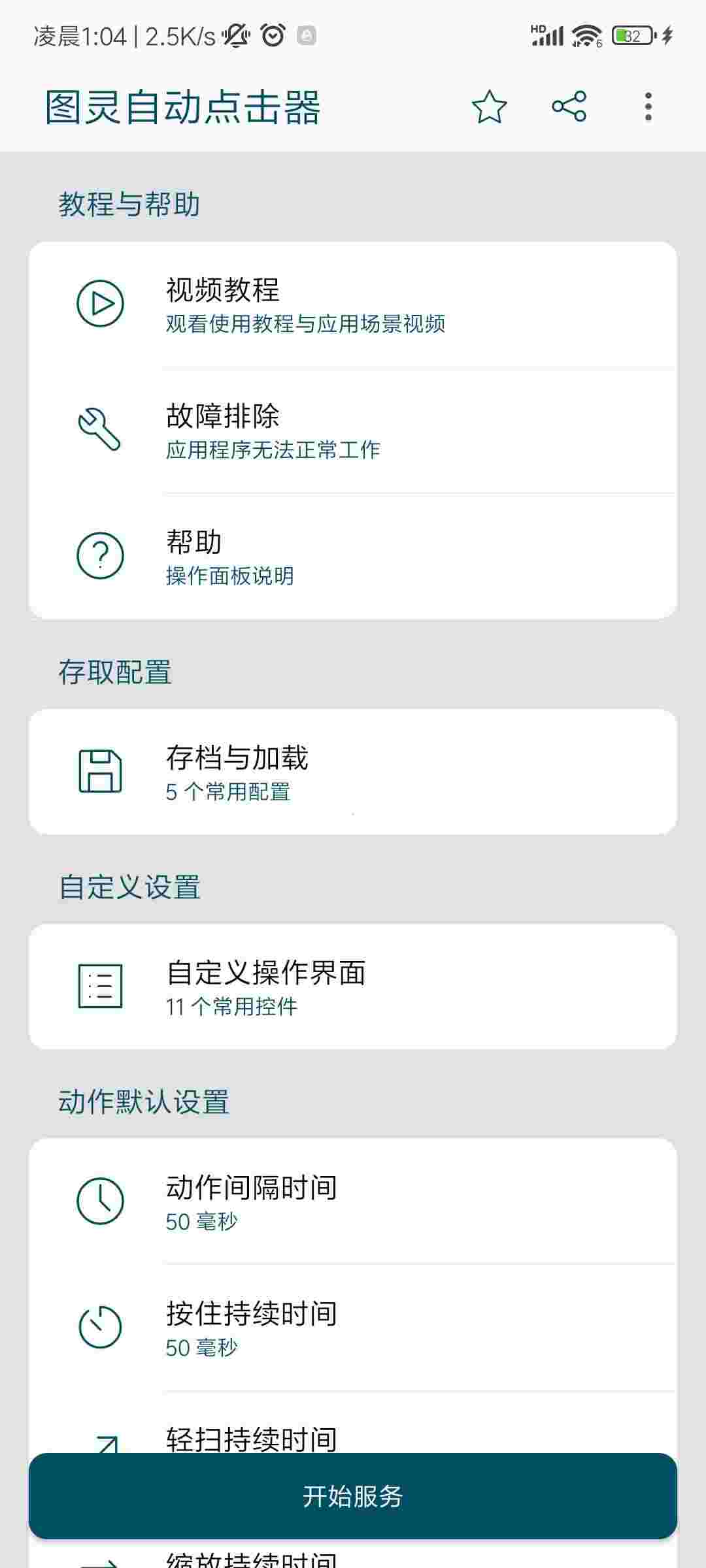Open 帮助 panel instructions

(353, 557)
